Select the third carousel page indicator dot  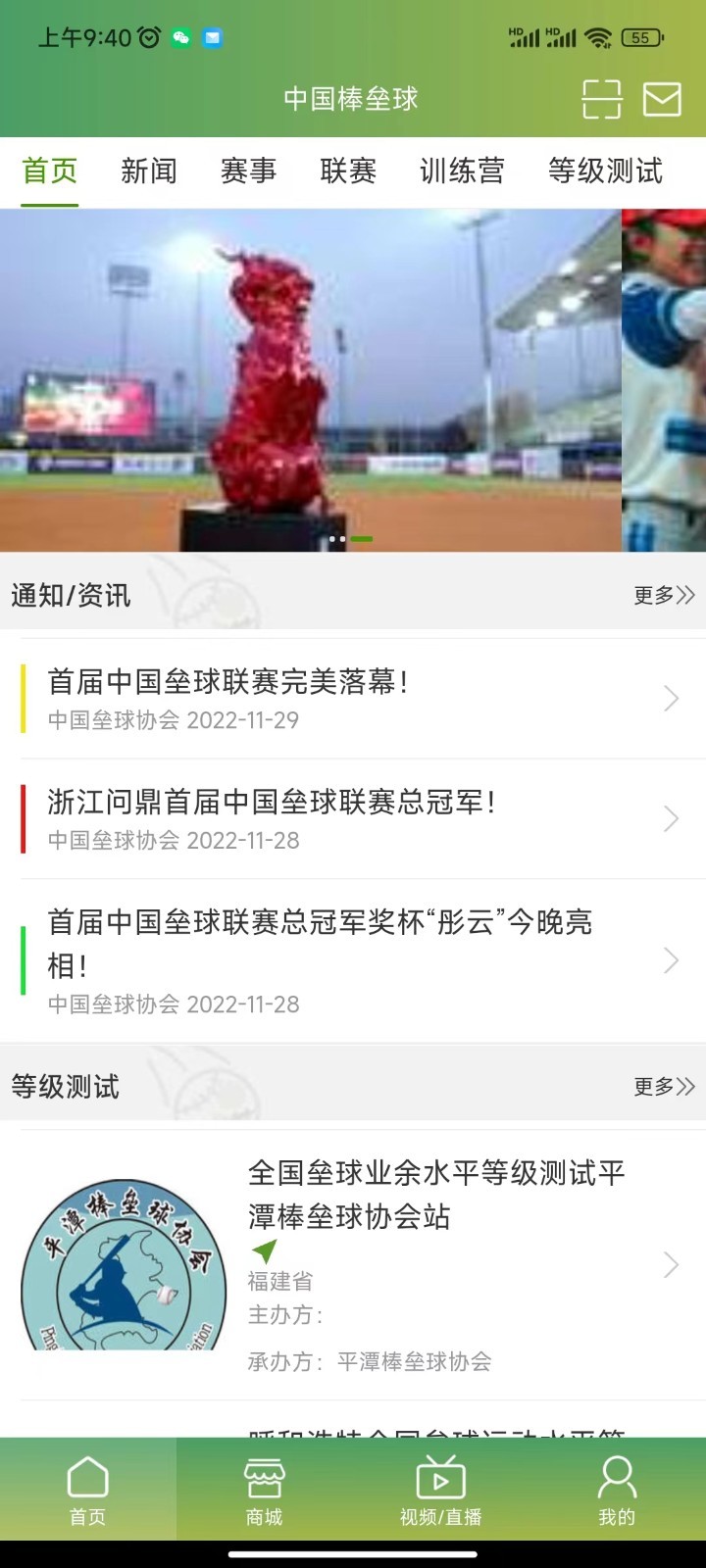[x=364, y=539]
